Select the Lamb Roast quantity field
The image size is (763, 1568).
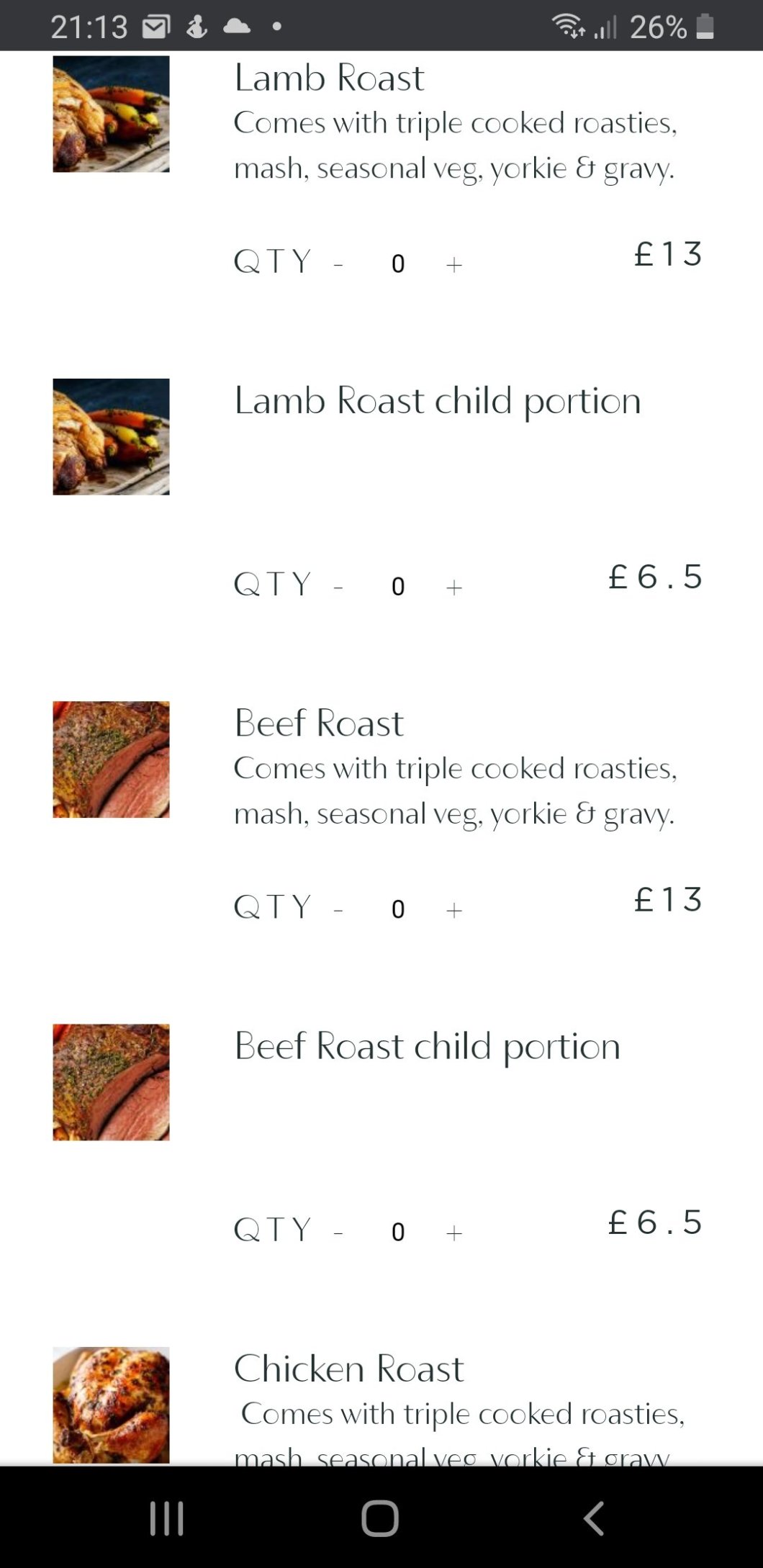pyautogui.click(x=398, y=264)
